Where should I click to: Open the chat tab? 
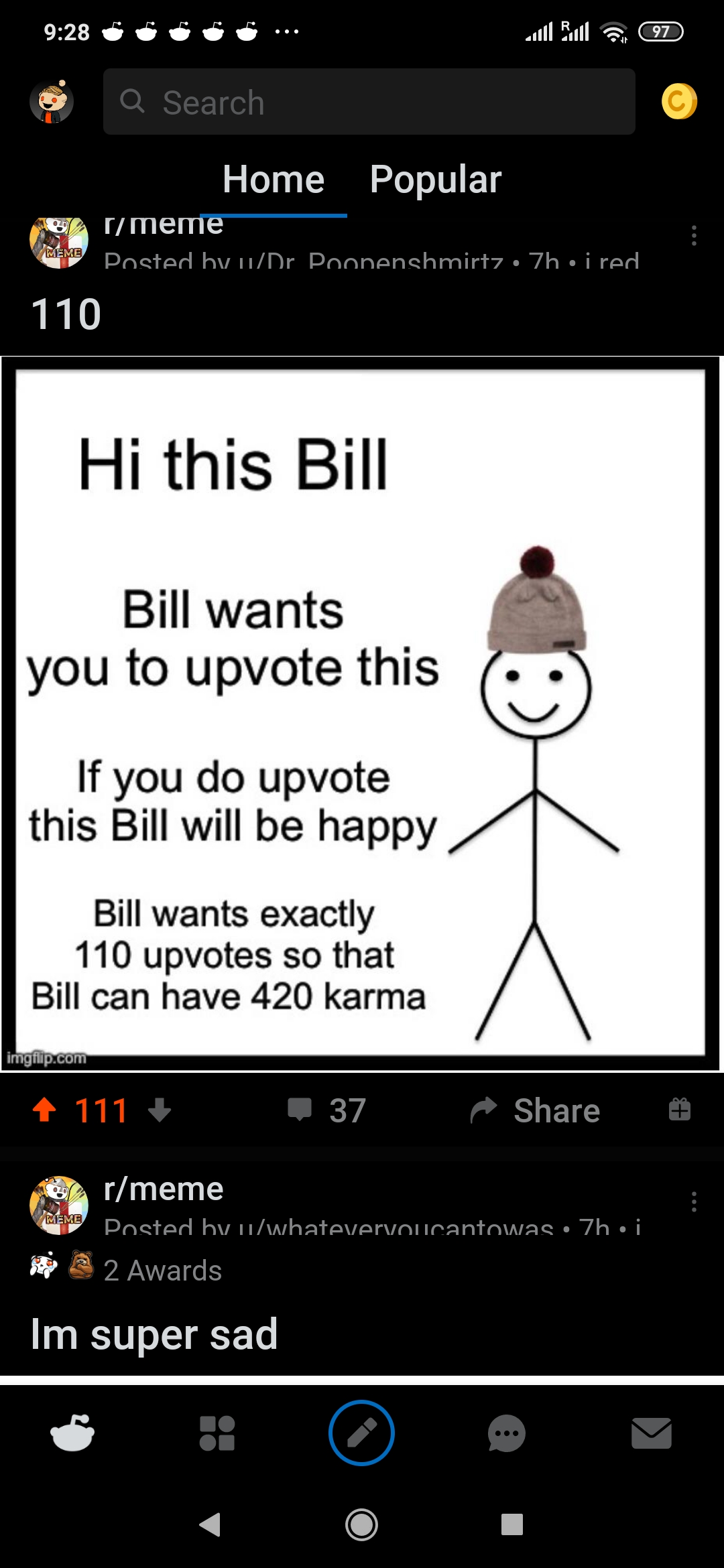(x=506, y=1433)
